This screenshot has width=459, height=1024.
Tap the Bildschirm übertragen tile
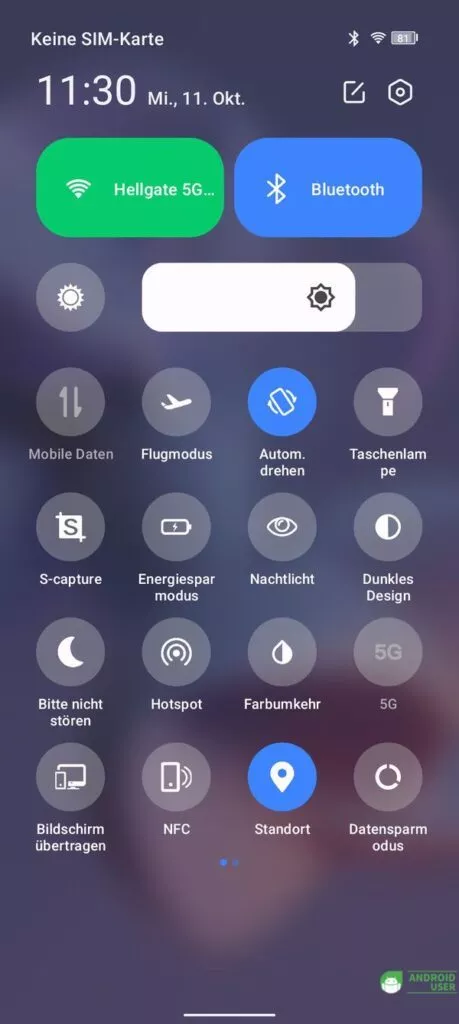point(71,776)
